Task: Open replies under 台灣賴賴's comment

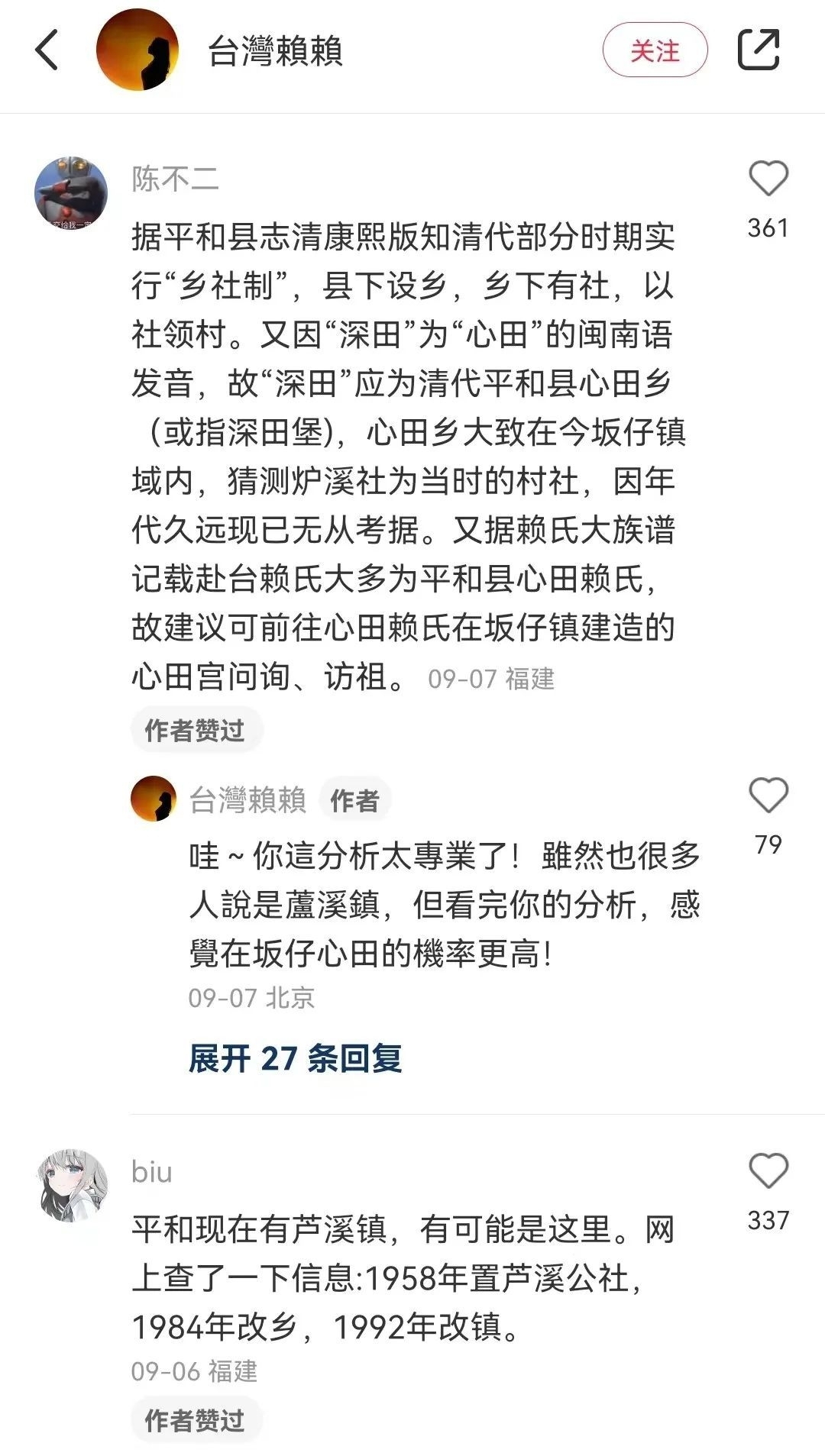Action: 296,1058
